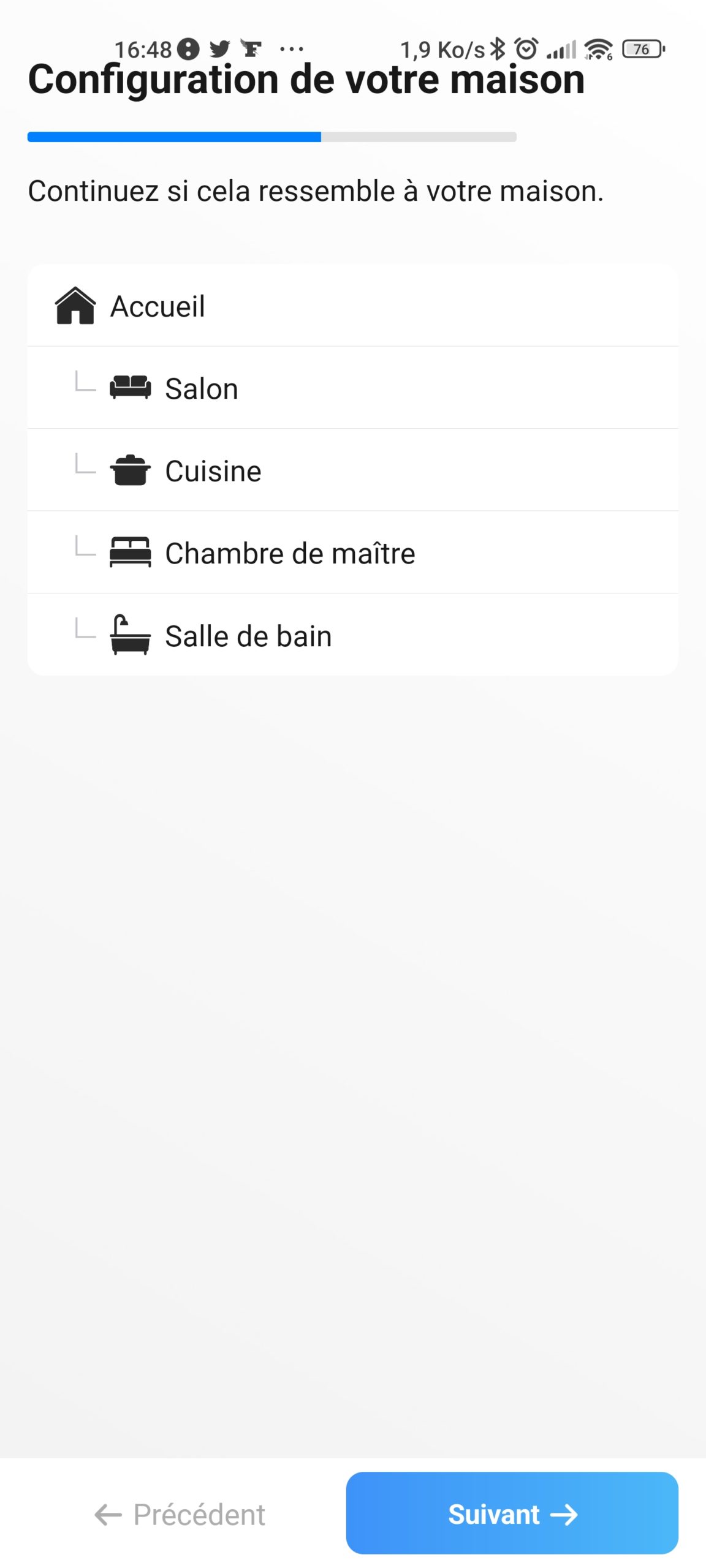Open the Salon room entry
Screen dimensions: 706x1568
[353, 388]
